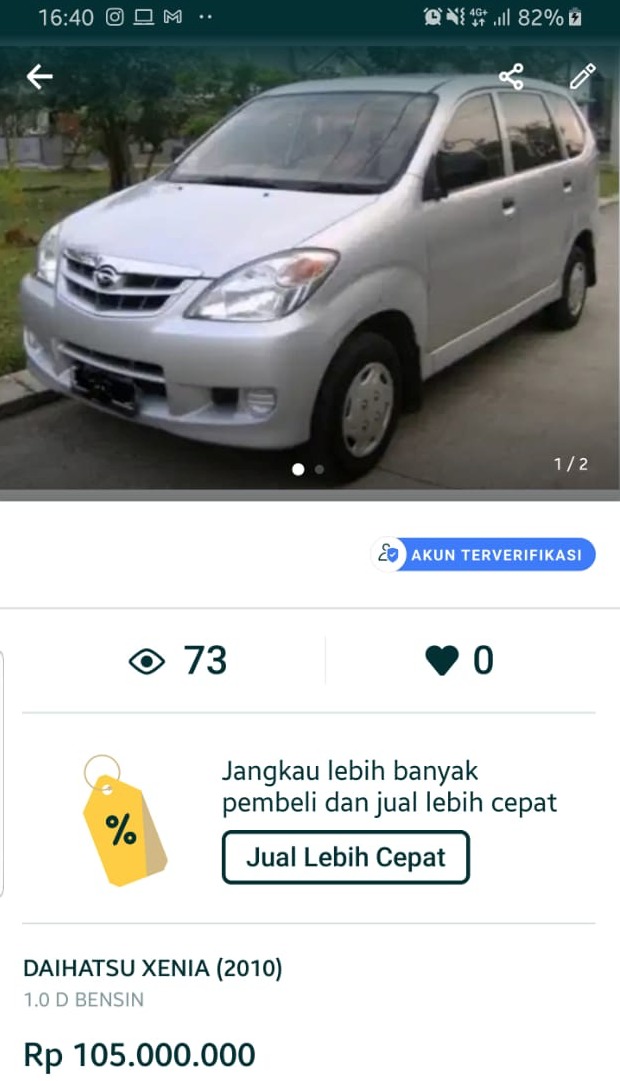Go back using the arrow icon
Image resolution: width=620 pixels, height=1081 pixels.
coord(39,77)
